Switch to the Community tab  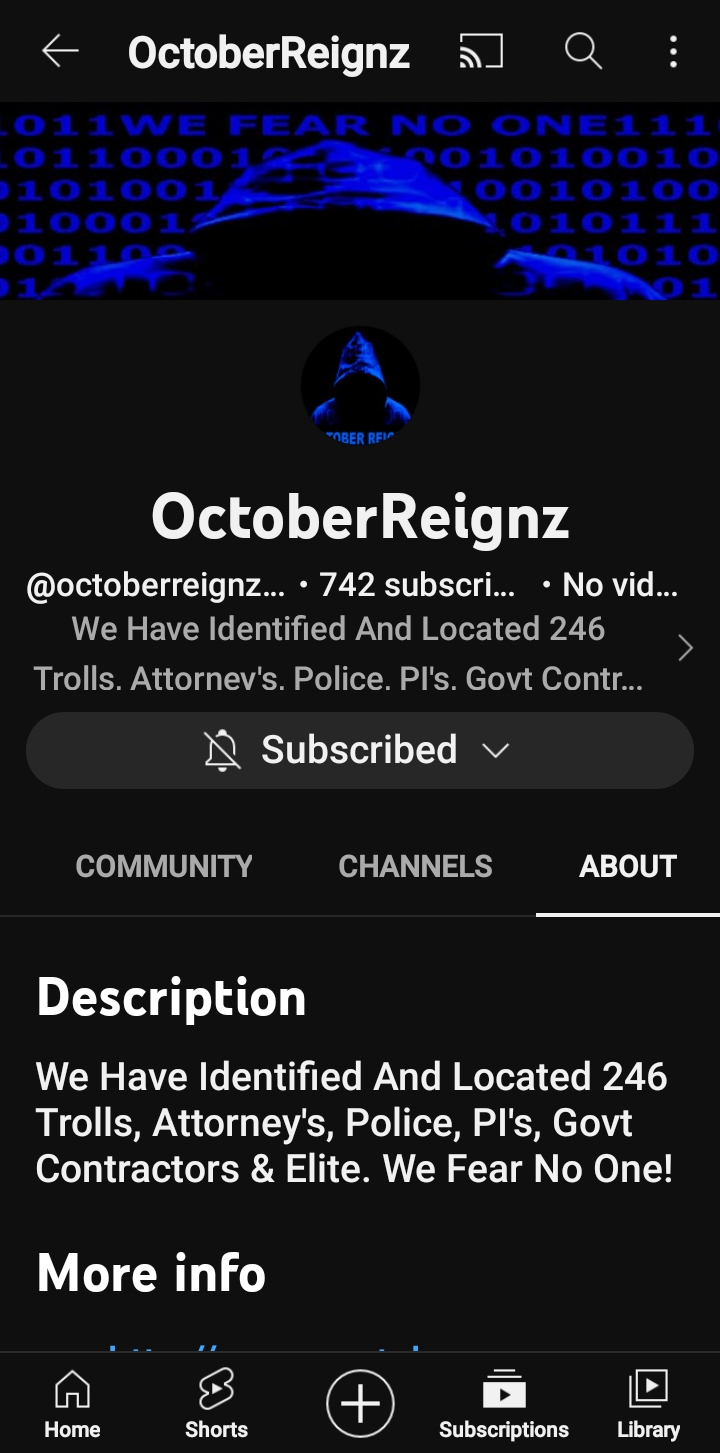tap(164, 866)
